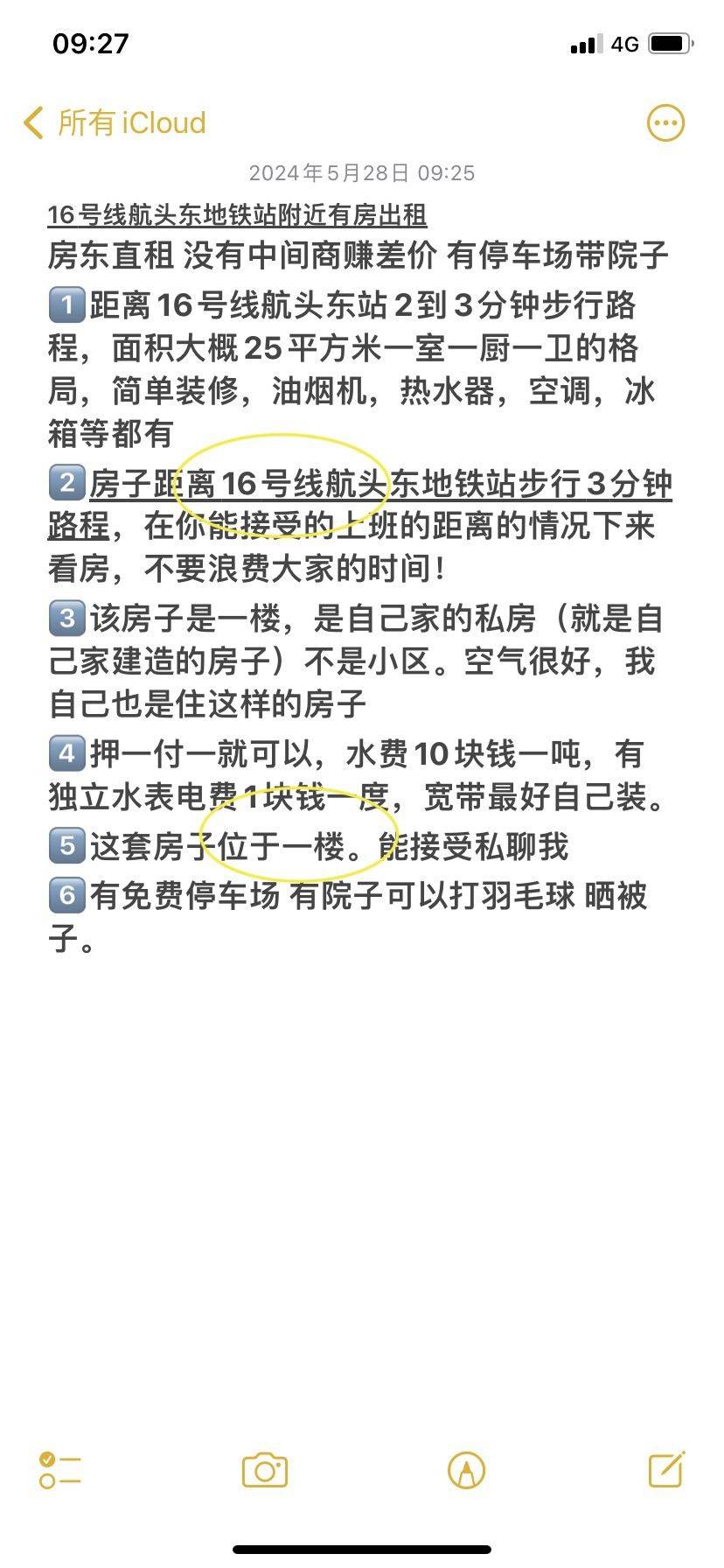Add a checklist to the note

(60, 1470)
